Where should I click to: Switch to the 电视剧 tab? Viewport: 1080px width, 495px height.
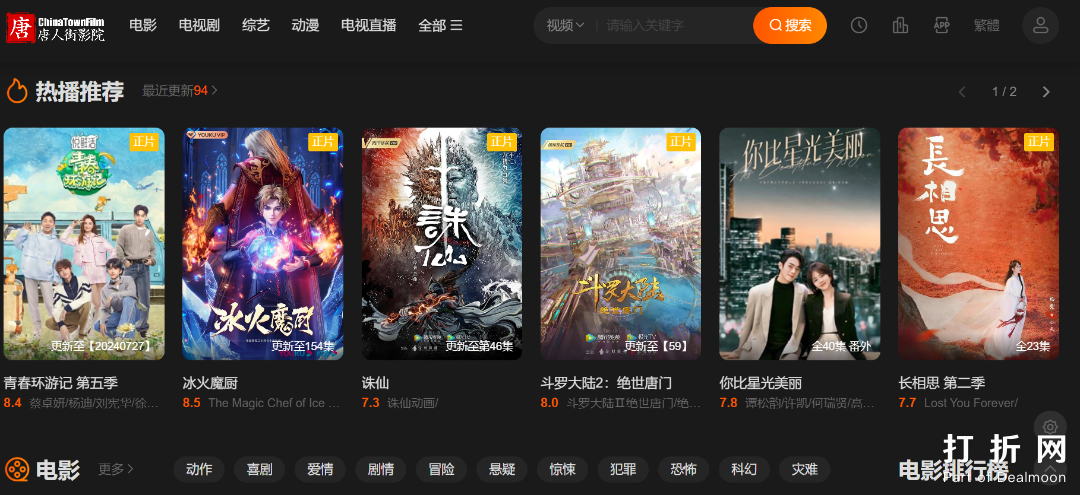coord(199,25)
